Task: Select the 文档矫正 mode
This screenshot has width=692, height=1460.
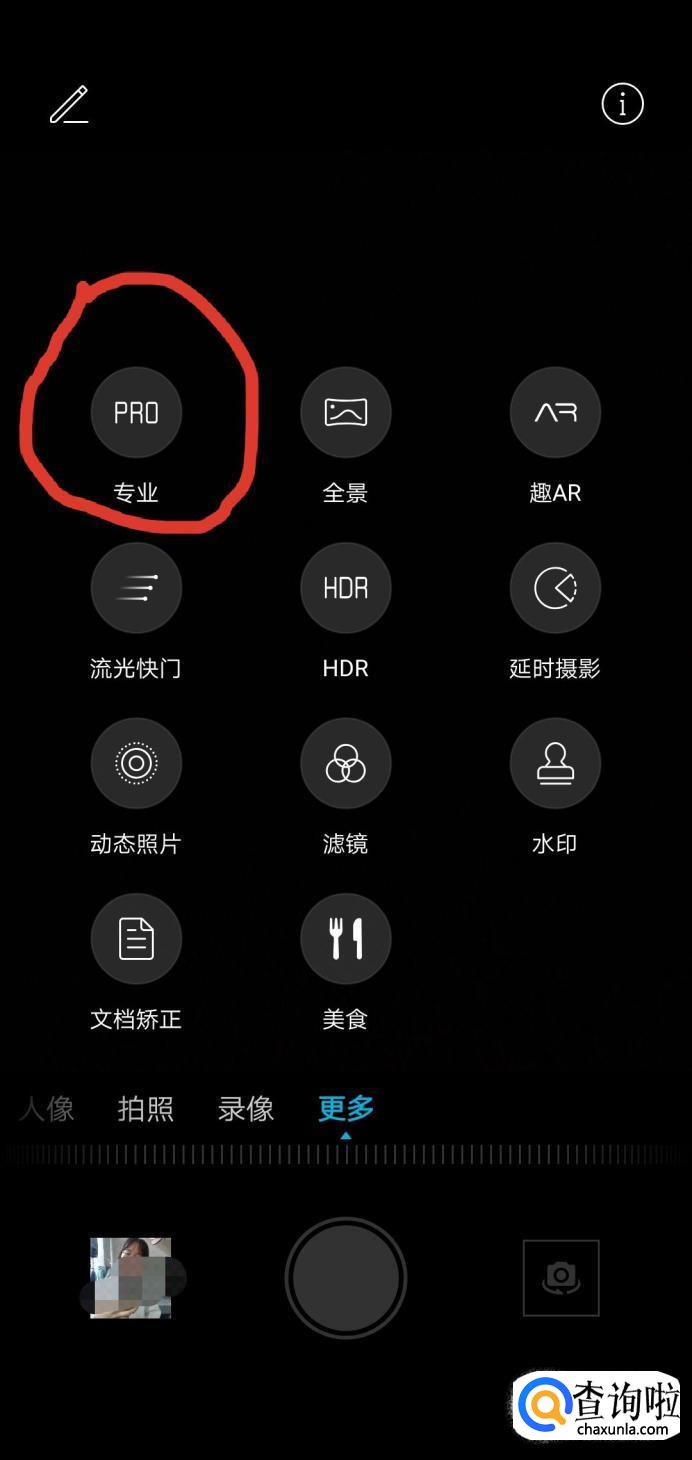Action: pyautogui.click(x=136, y=939)
